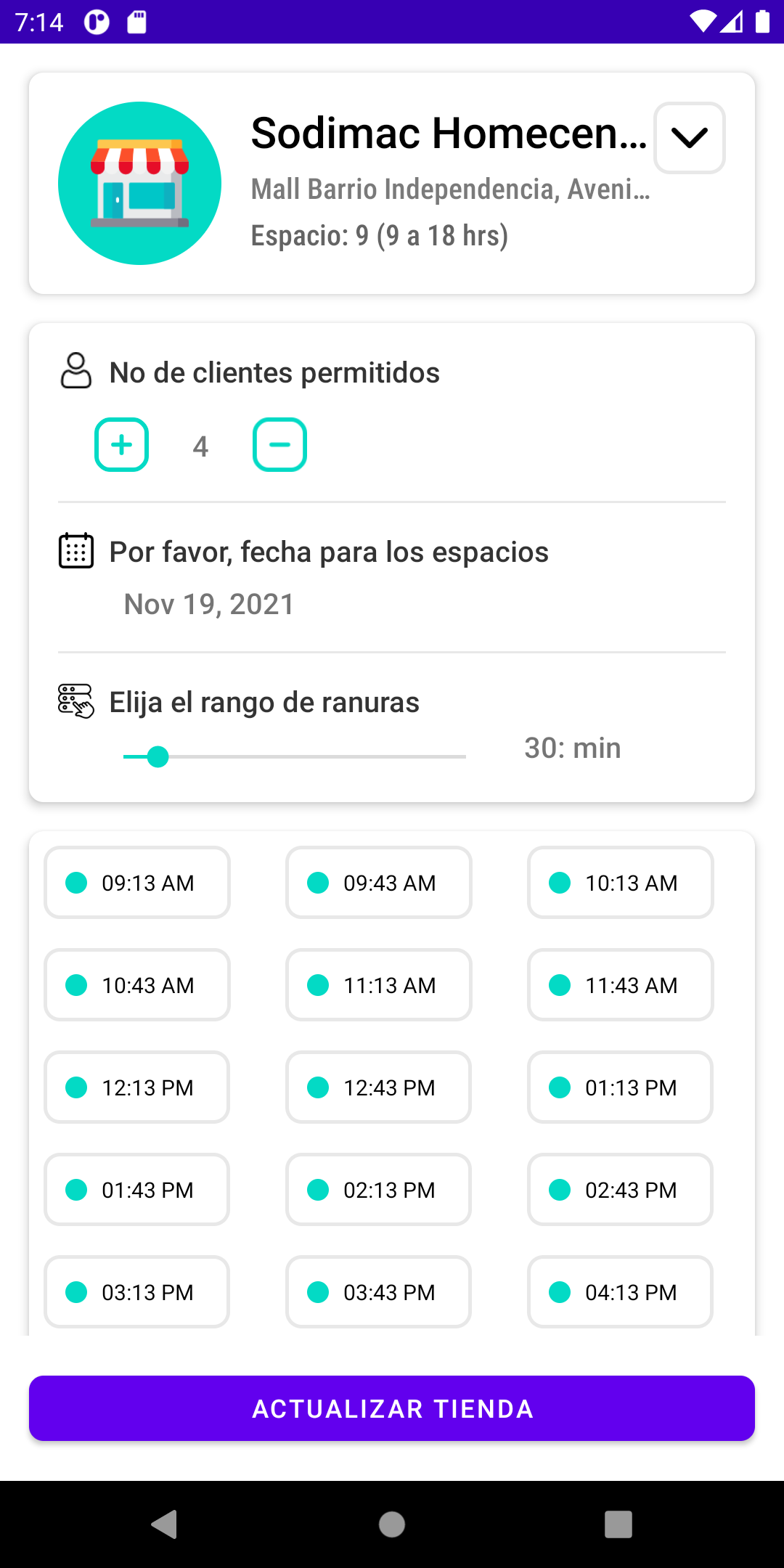Tap the Android back navigation icon
The height and width of the screenshot is (1568, 784).
pyautogui.click(x=164, y=1524)
